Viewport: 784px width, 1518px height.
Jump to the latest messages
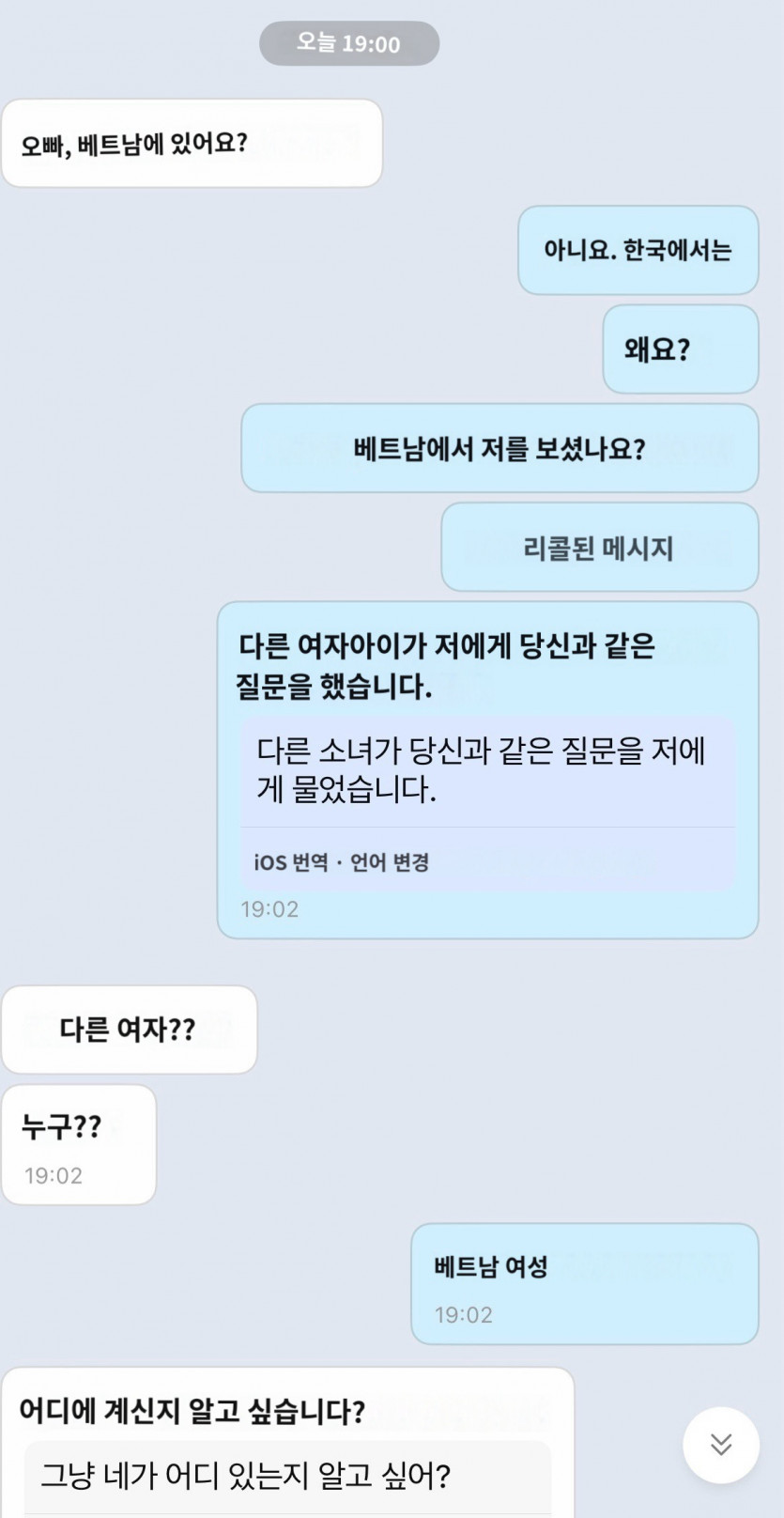pos(720,1445)
